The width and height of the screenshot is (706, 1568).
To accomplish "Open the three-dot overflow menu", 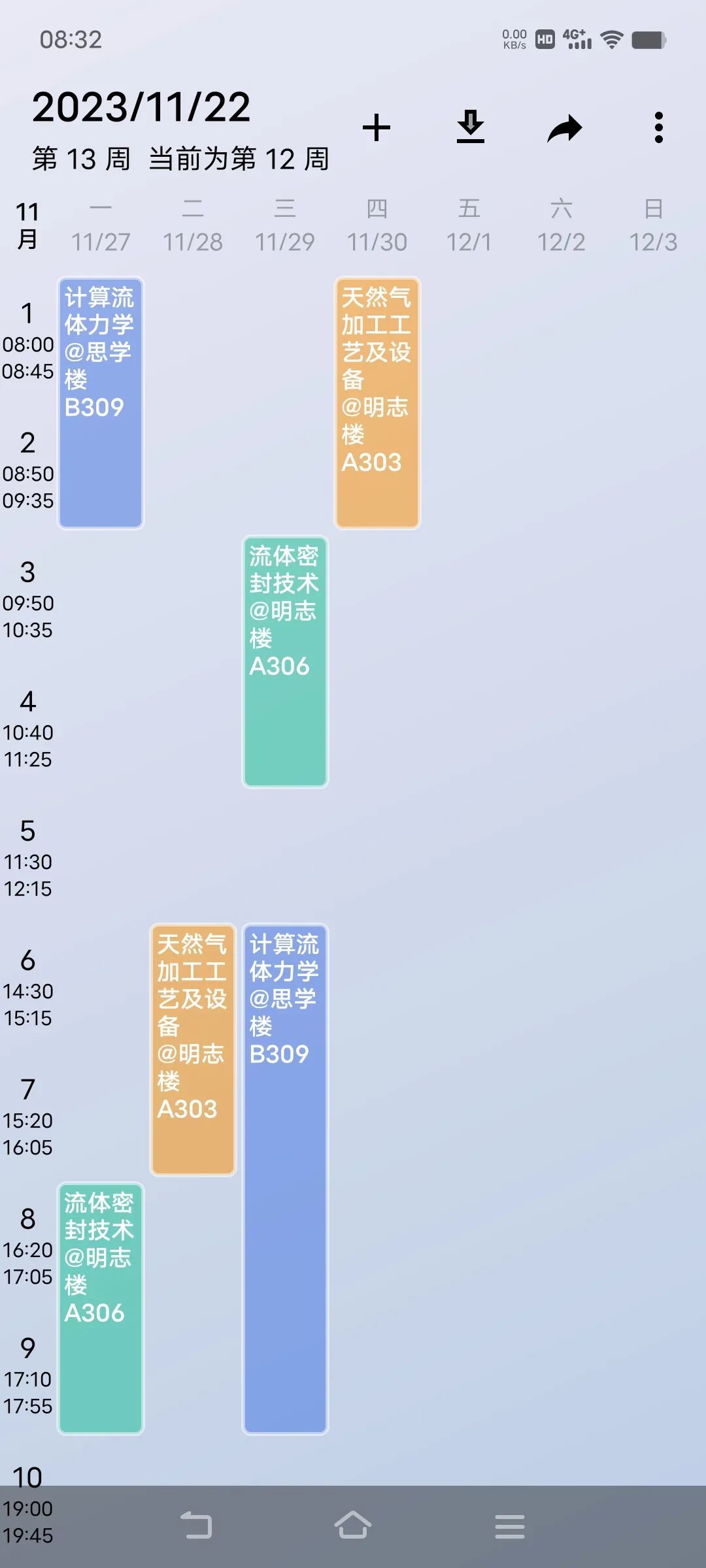I will click(659, 127).
